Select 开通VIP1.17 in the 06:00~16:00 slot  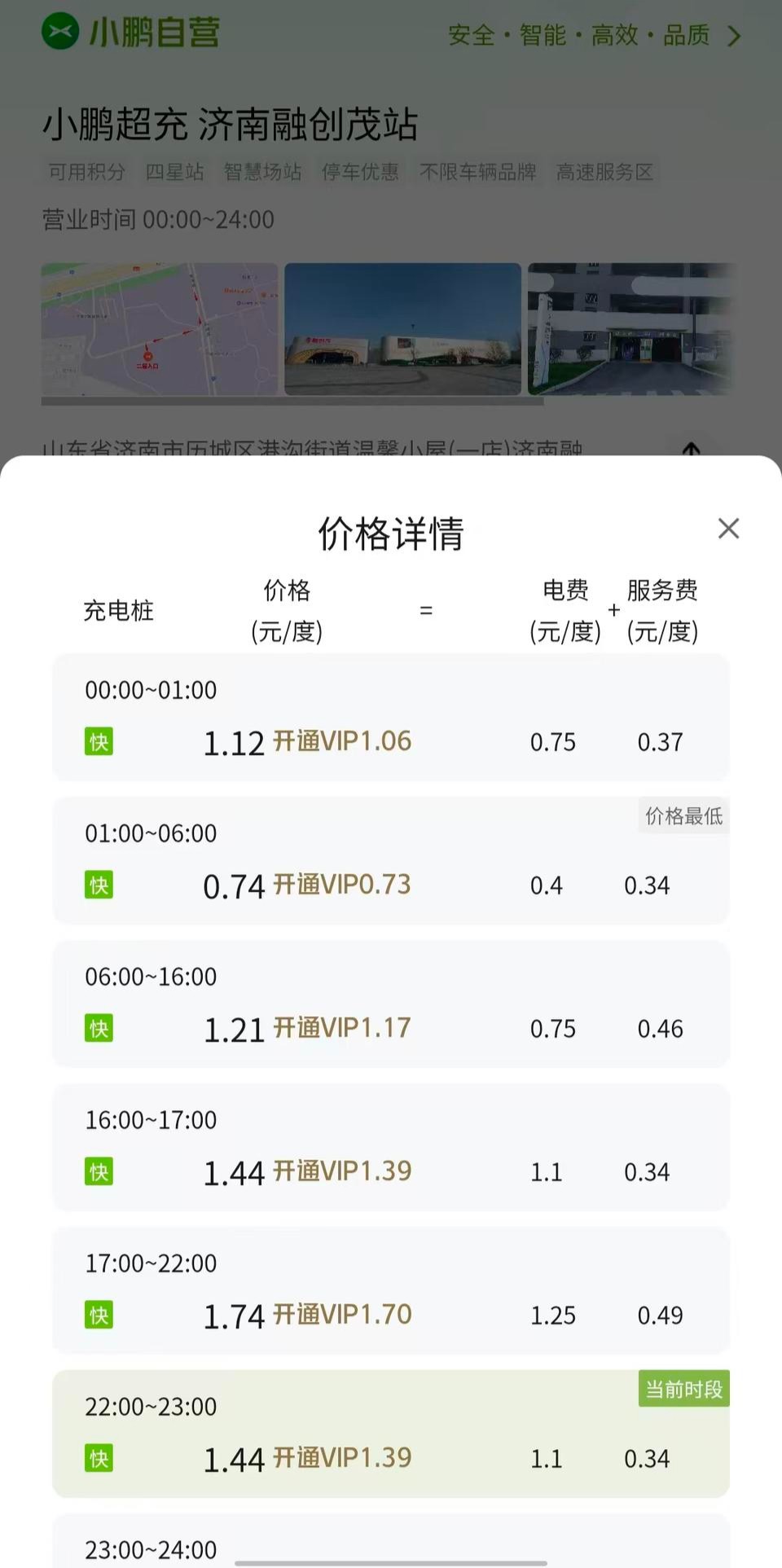pos(342,1028)
